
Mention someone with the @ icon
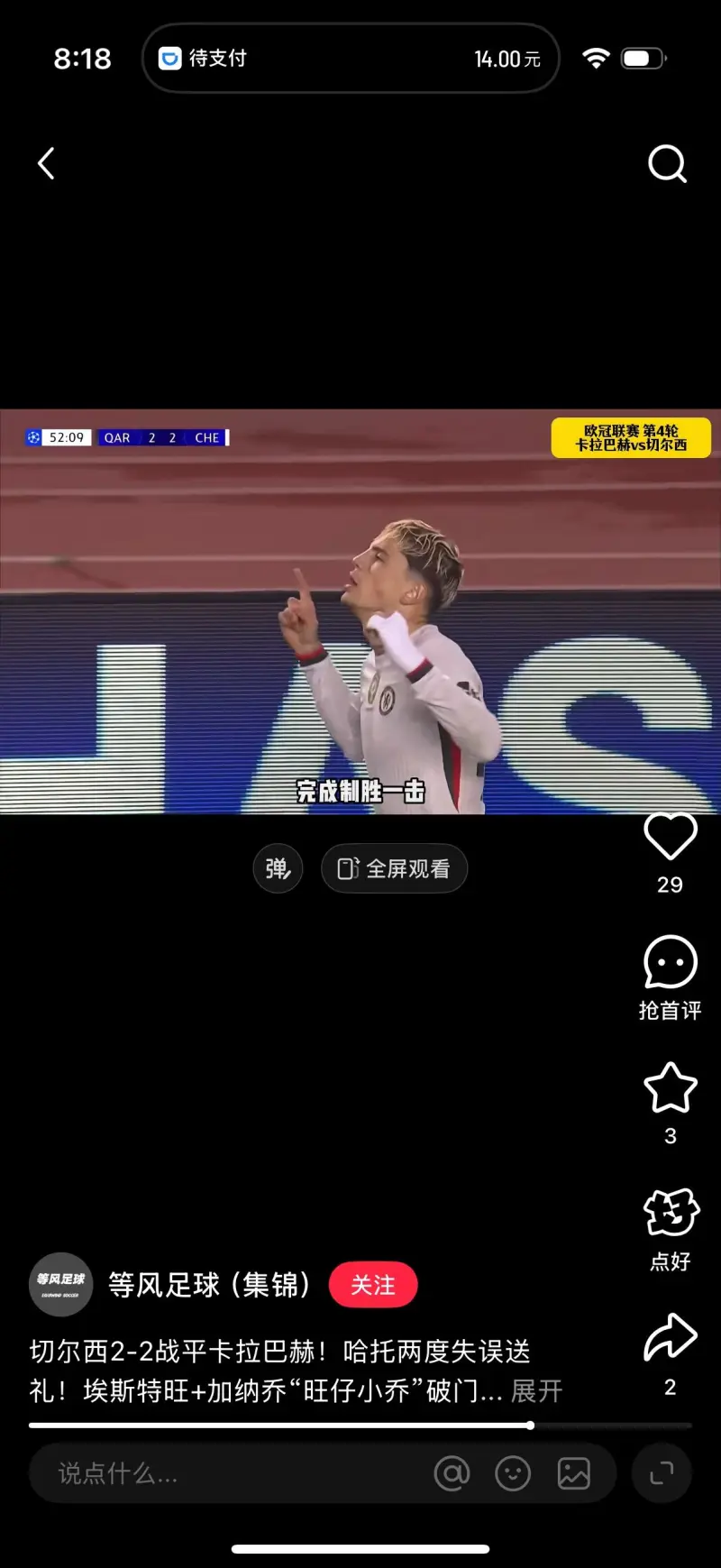click(x=452, y=1473)
